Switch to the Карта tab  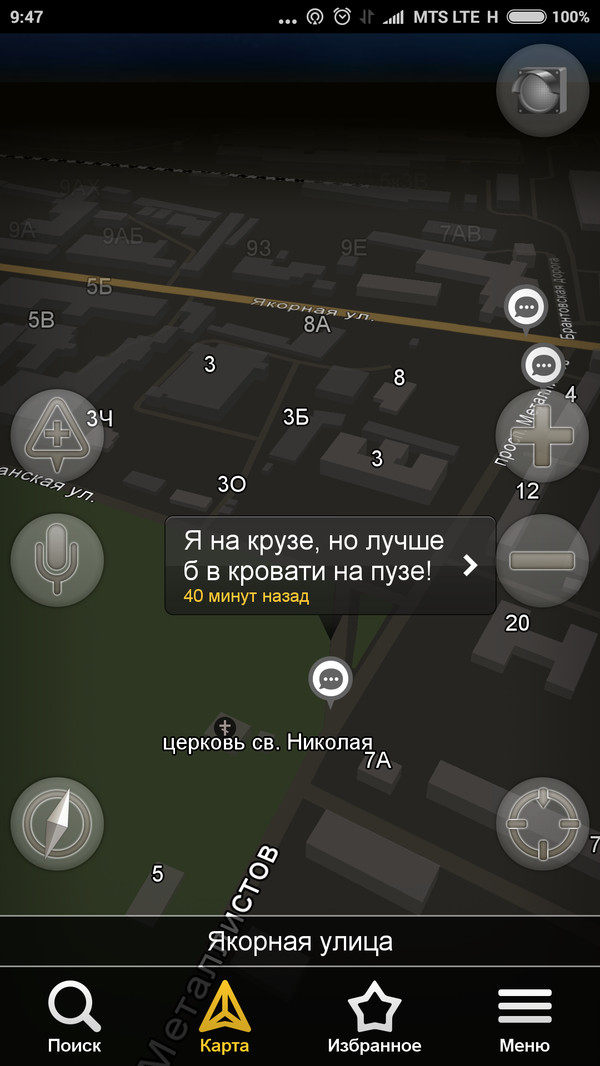(x=224, y=1017)
